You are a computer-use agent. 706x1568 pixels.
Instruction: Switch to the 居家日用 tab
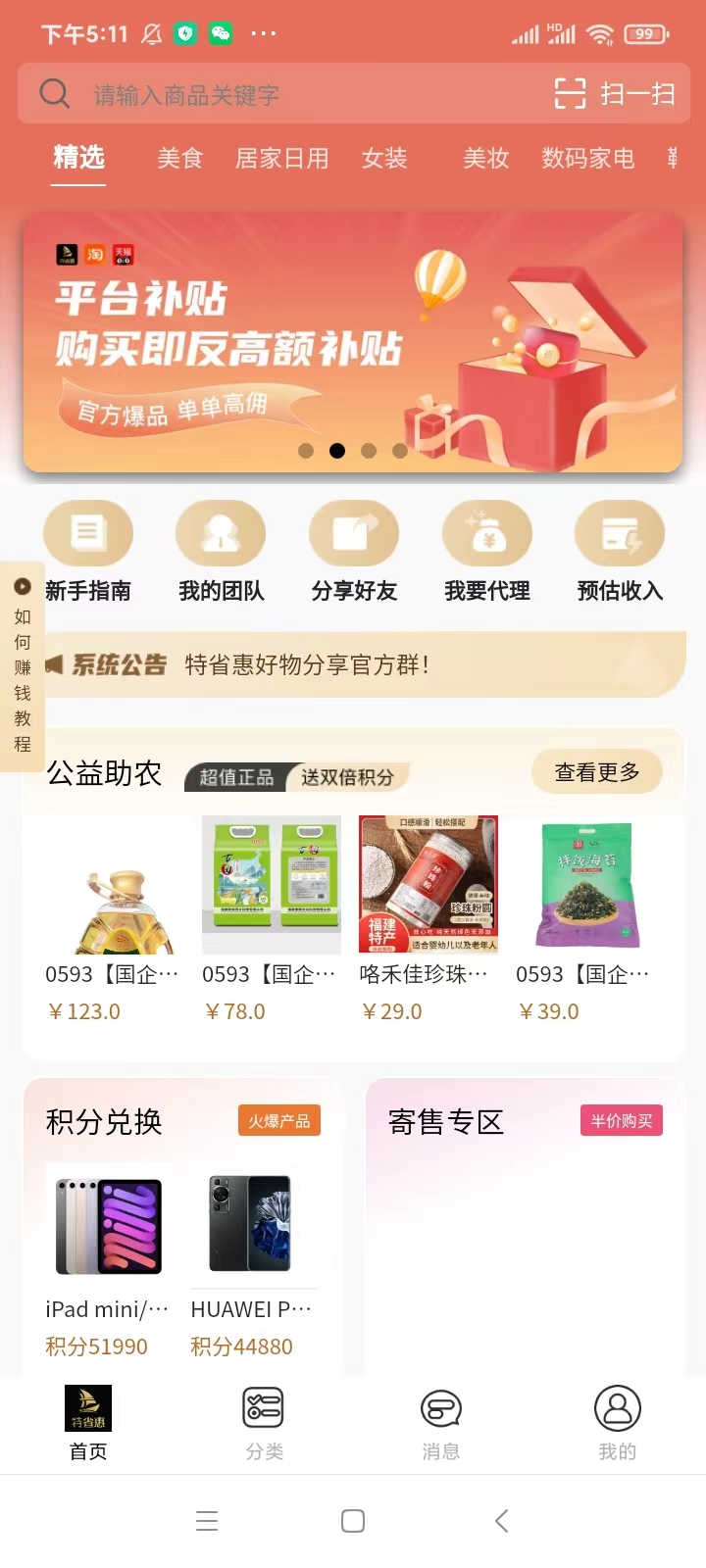(x=282, y=159)
